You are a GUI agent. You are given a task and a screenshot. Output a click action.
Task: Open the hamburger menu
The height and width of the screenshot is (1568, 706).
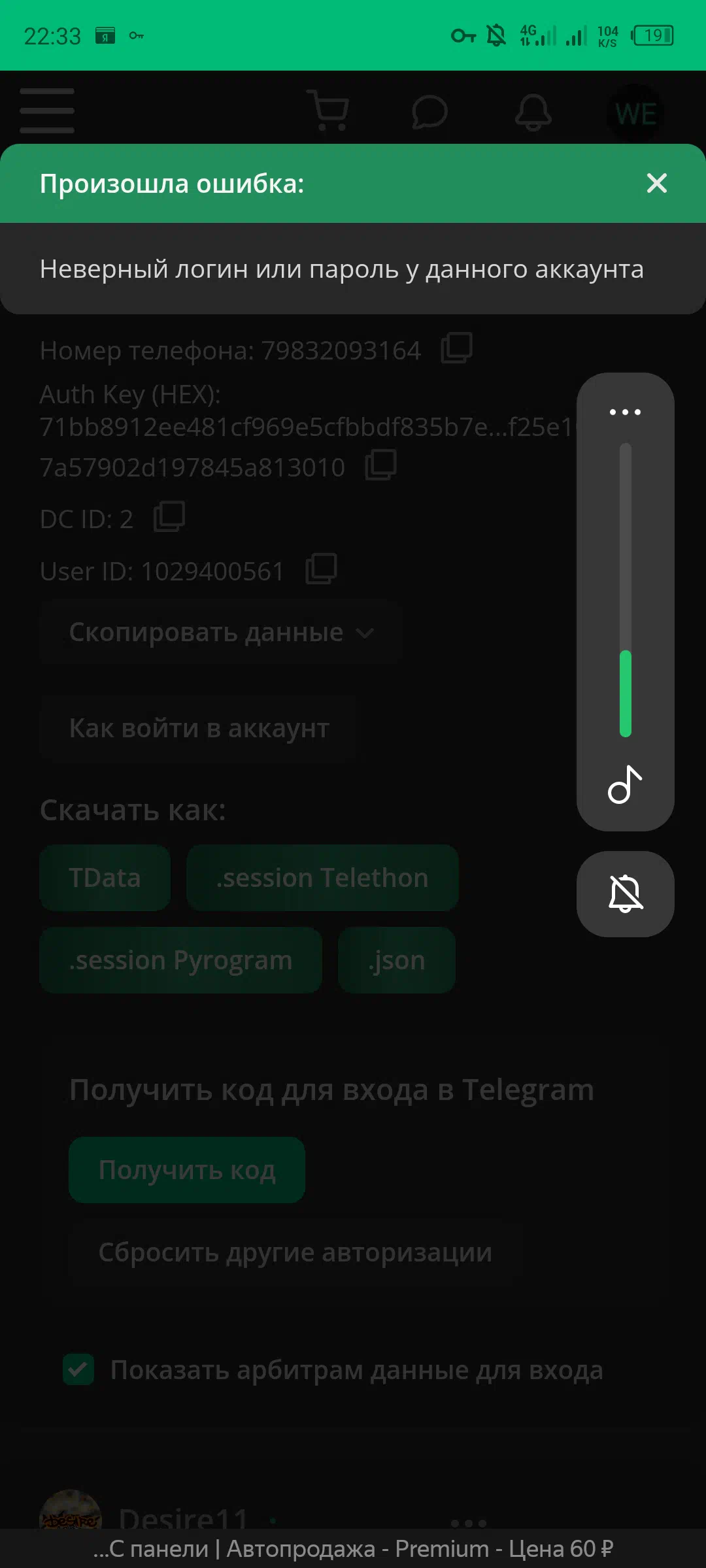click(x=47, y=111)
